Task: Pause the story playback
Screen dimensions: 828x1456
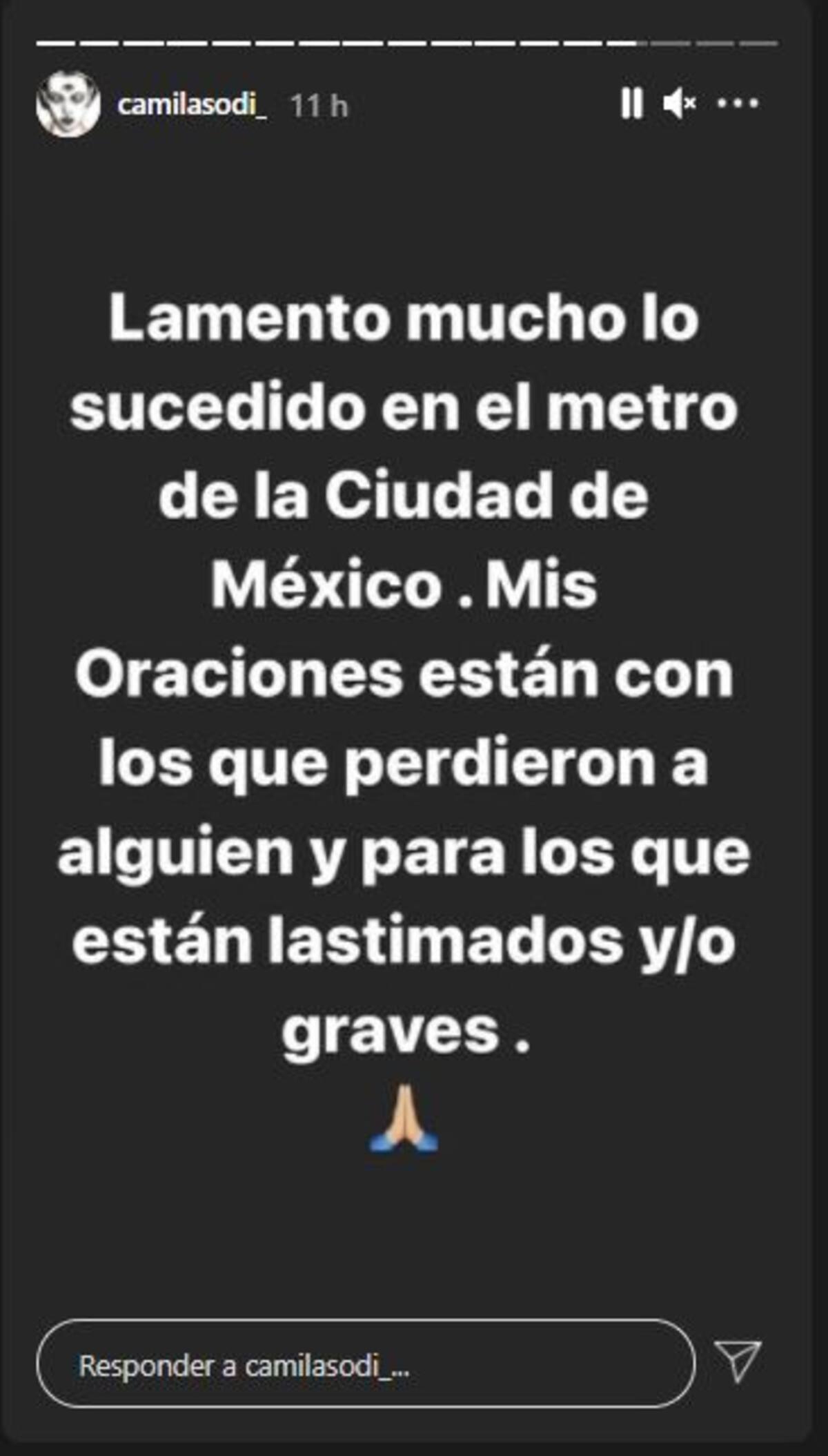Action: coord(631,104)
